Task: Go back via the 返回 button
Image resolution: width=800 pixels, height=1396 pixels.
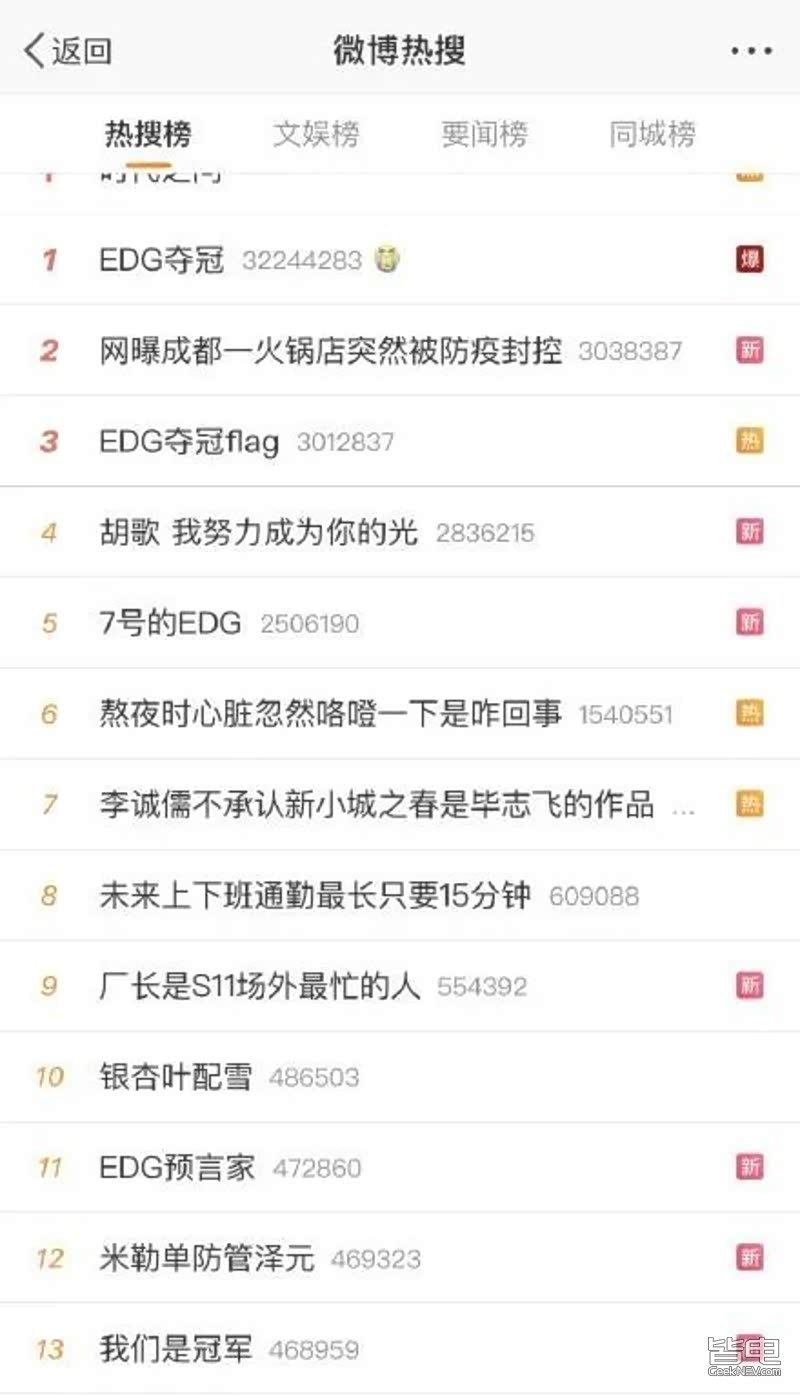Action: [68, 50]
